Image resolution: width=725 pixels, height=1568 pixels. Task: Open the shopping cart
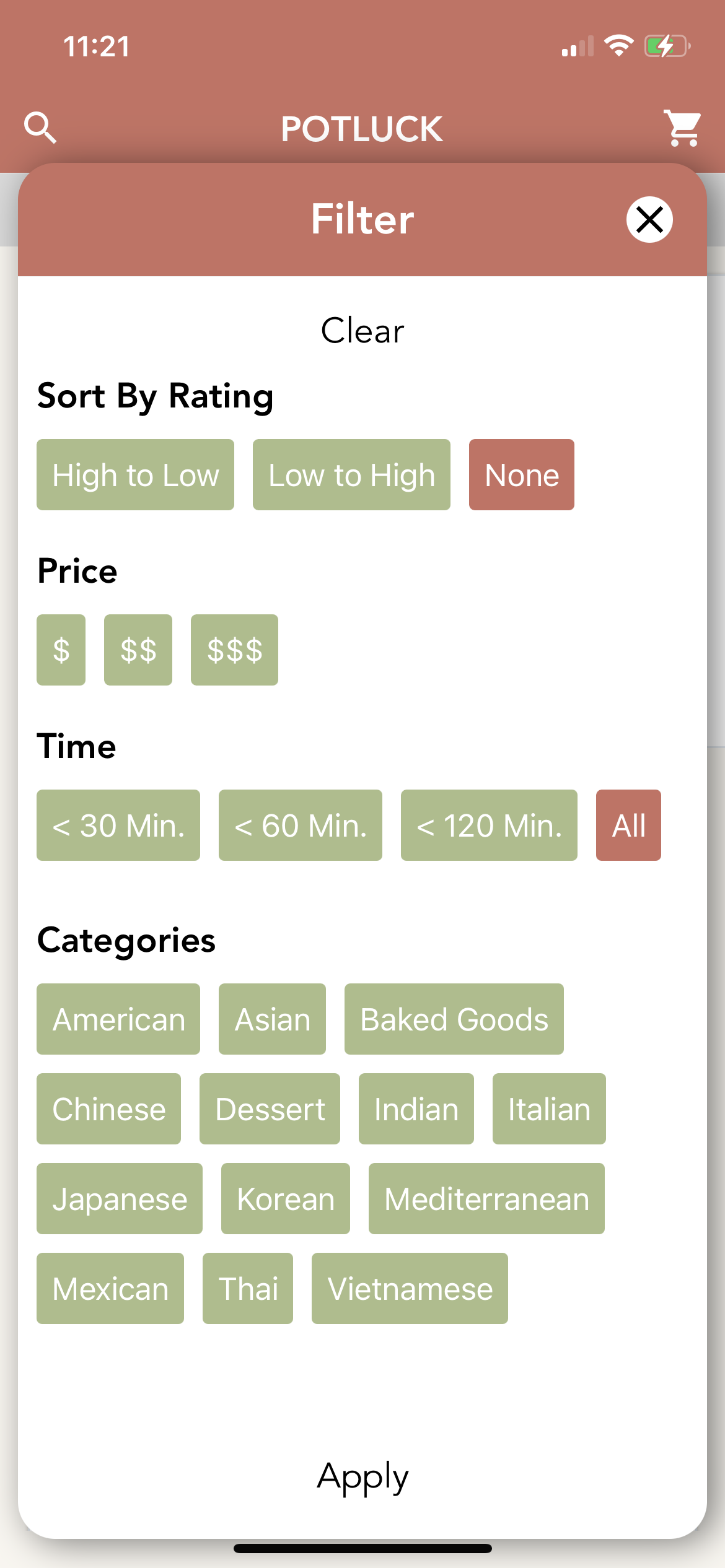[x=682, y=128]
